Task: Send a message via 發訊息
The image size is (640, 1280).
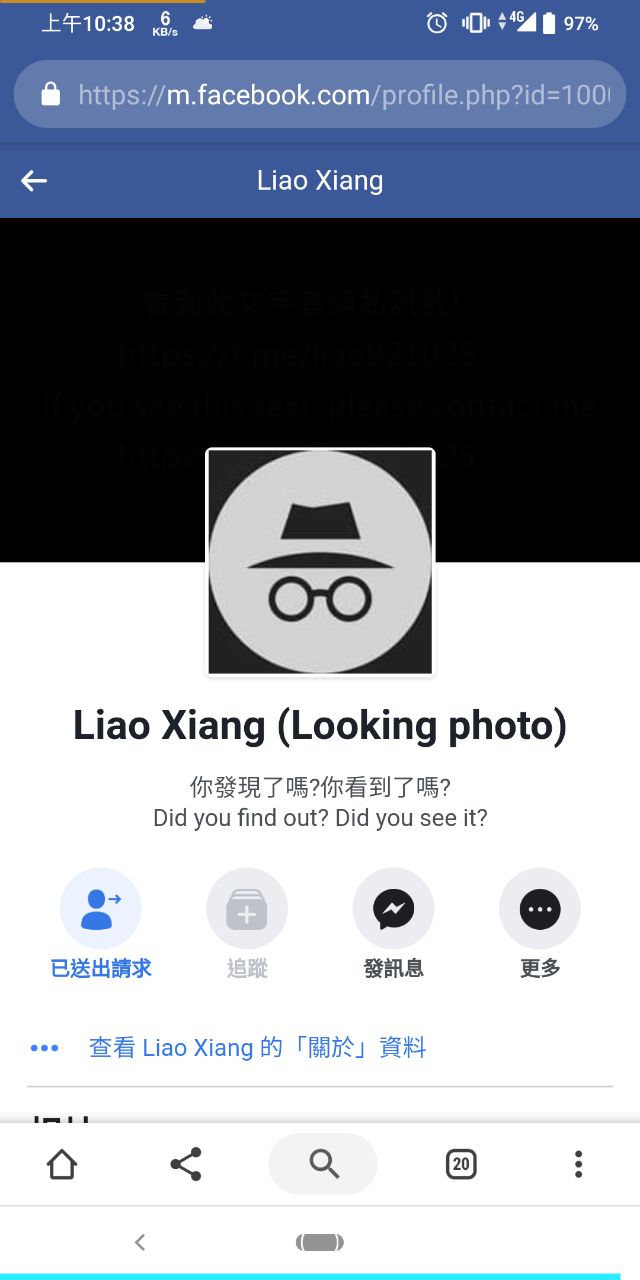Action: click(x=394, y=924)
